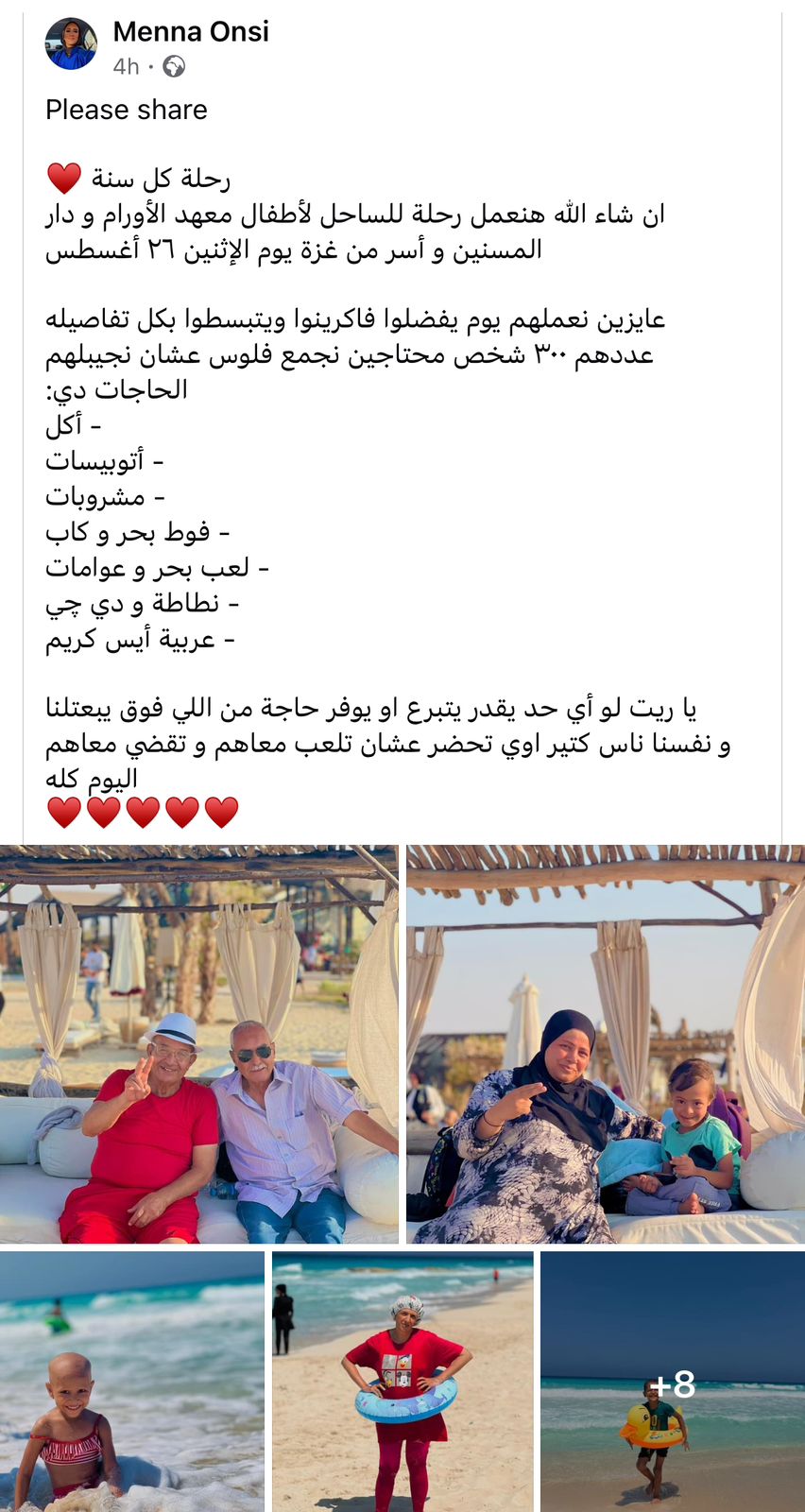Viewport: 805px width, 1512px height.
Task: Open the Menna Onsi profile name link
Action: pyautogui.click(x=190, y=31)
